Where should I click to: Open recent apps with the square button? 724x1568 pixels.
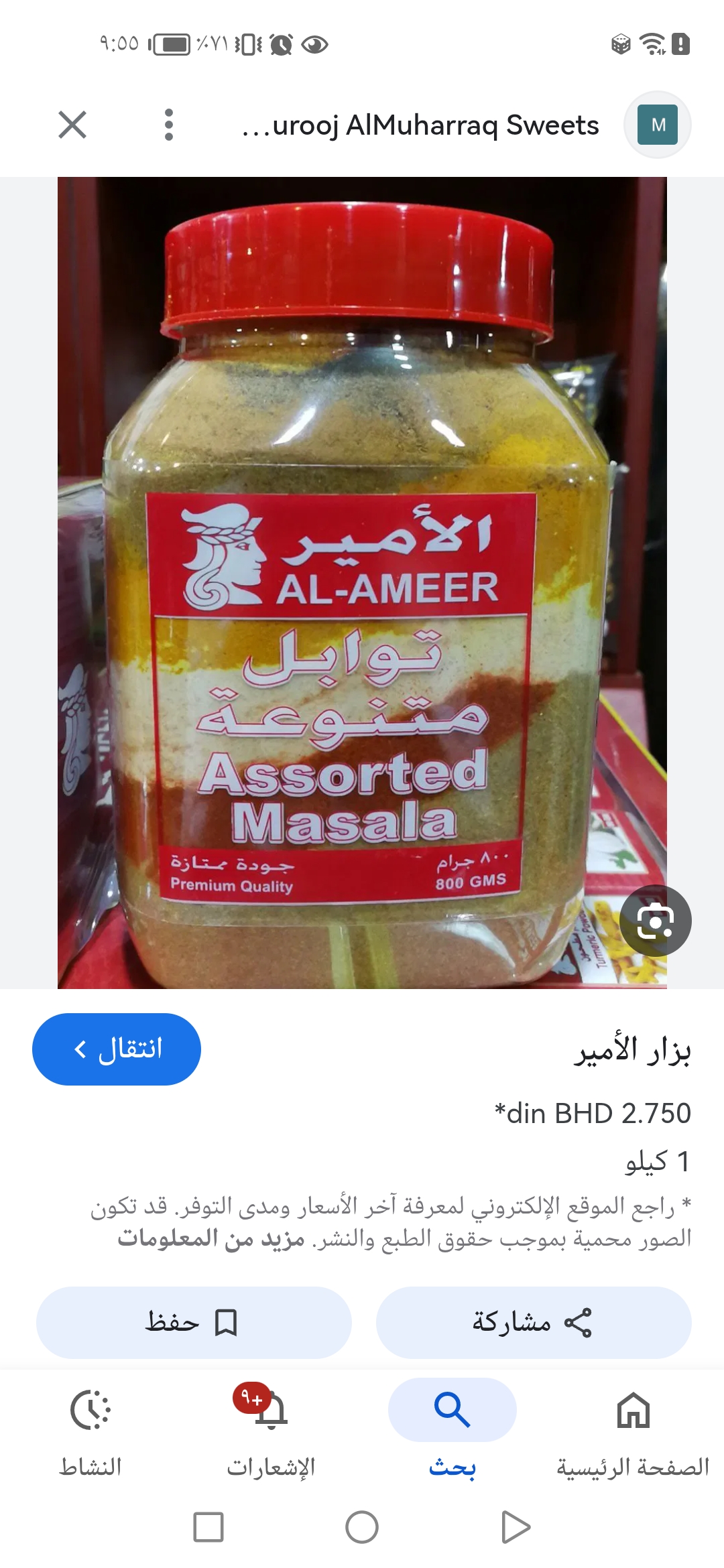tap(208, 1528)
